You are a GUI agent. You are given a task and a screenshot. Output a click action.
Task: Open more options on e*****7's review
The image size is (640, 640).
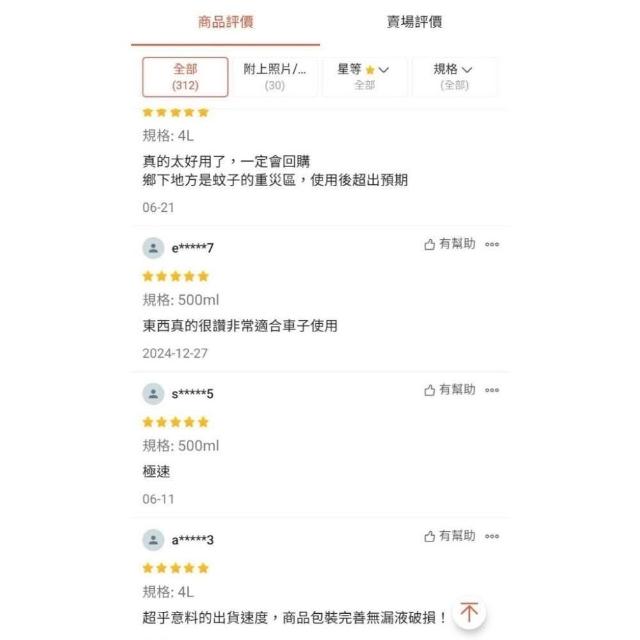point(492,244)
